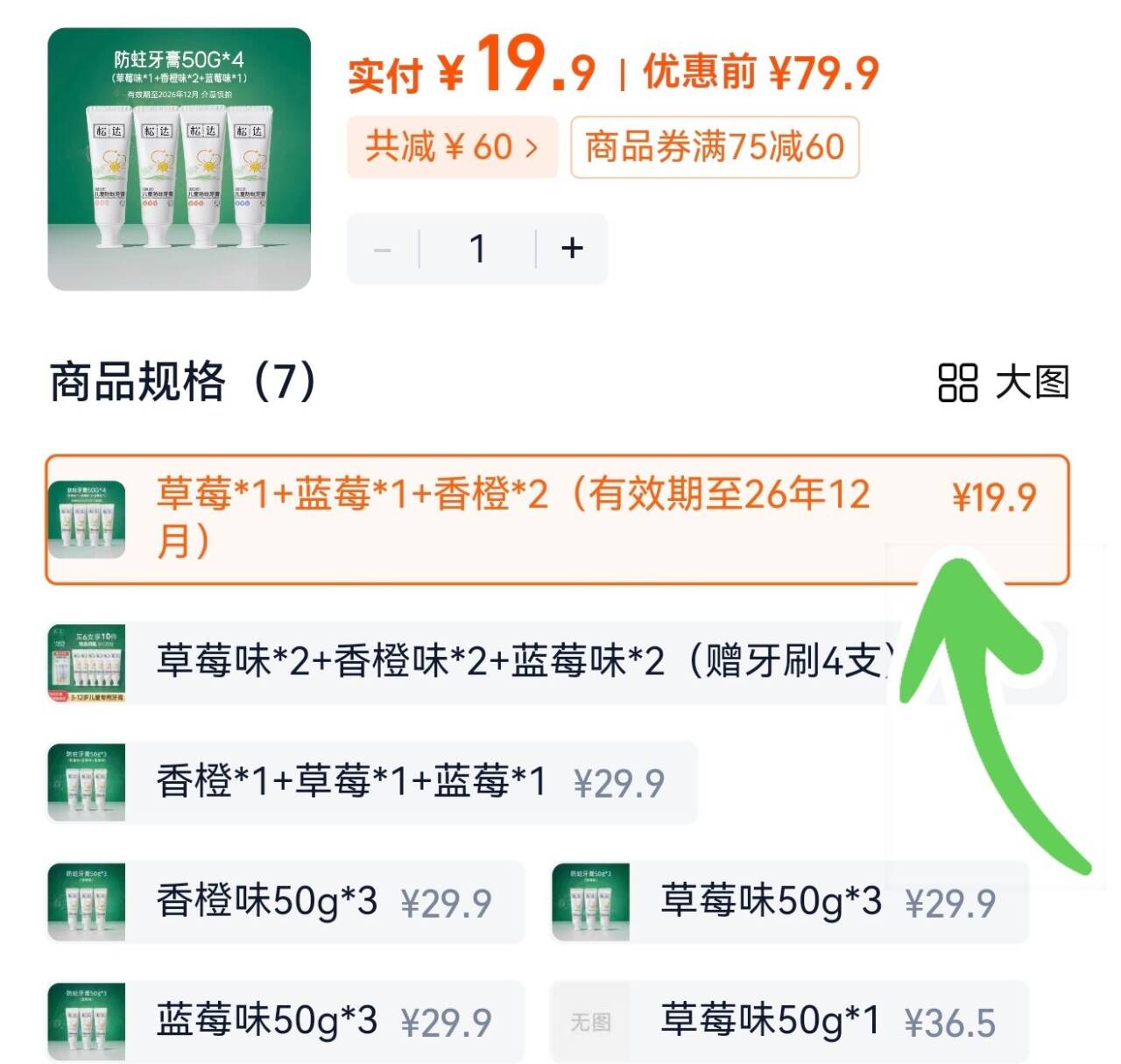This screenshot has height=1064, width=1121.
Task: Tap the 商品券满75减60 coupon tag
Action: (x=715, y=147)
